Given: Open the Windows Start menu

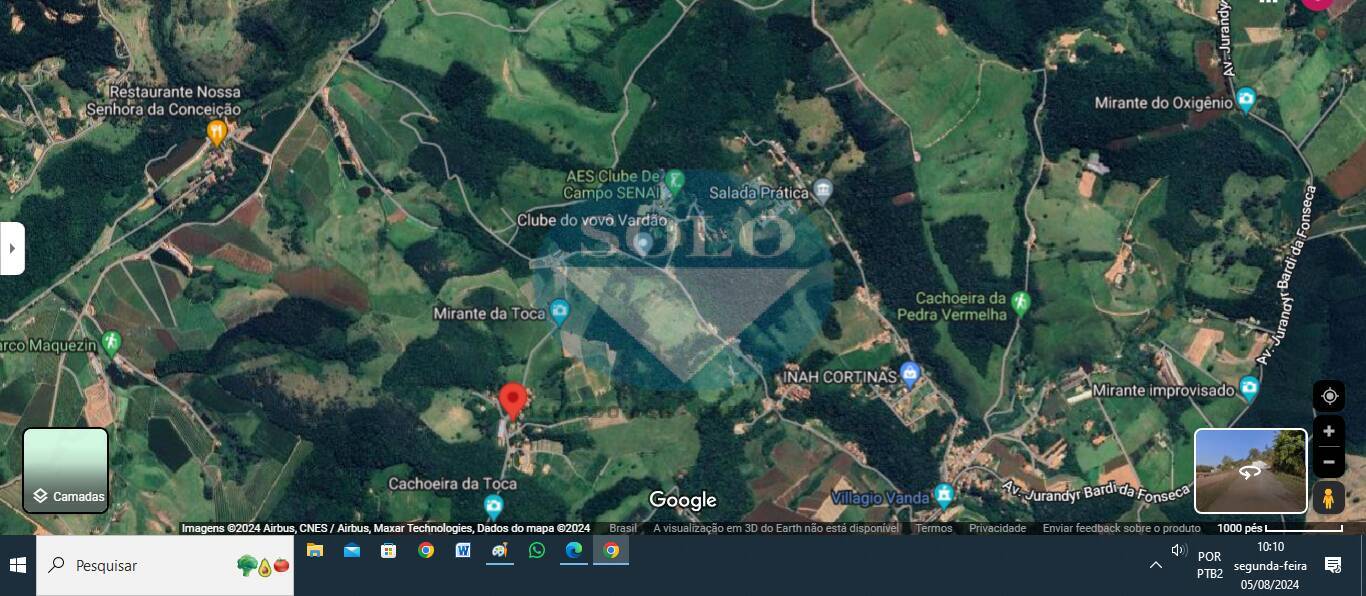Looking at the screenshot, I should pos(18,565).
